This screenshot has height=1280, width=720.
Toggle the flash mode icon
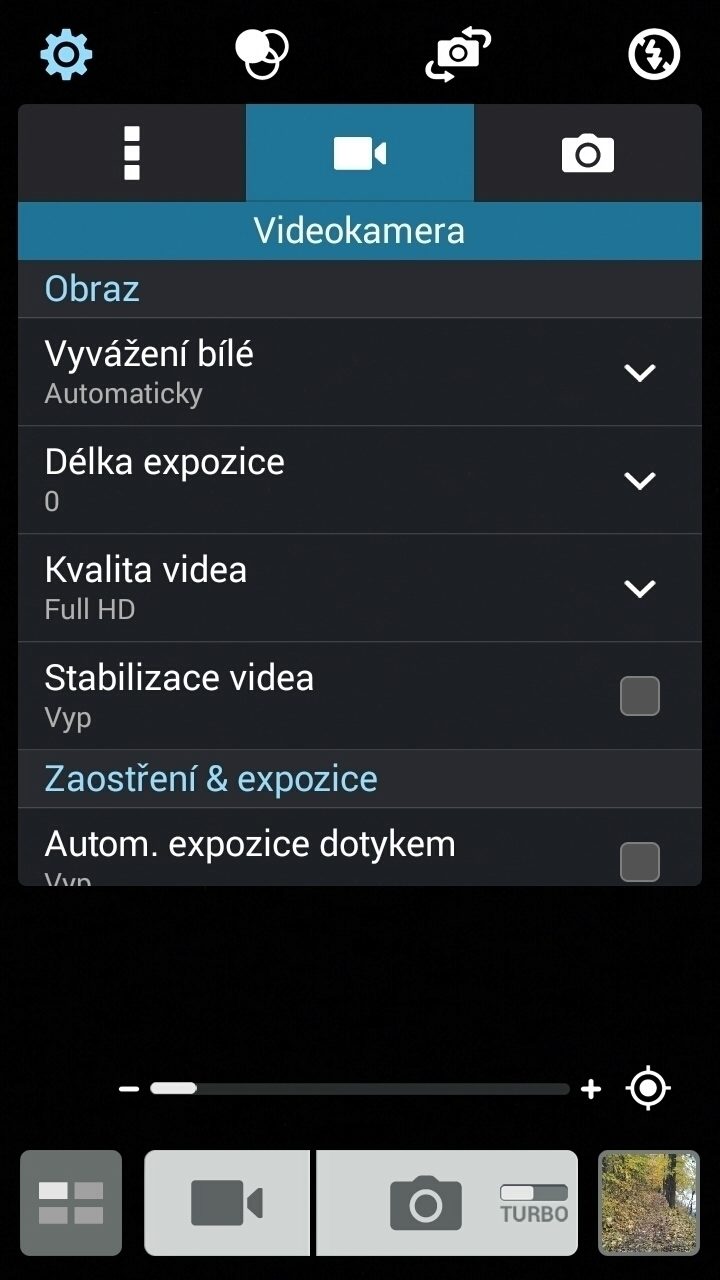[x=654, y=54]
